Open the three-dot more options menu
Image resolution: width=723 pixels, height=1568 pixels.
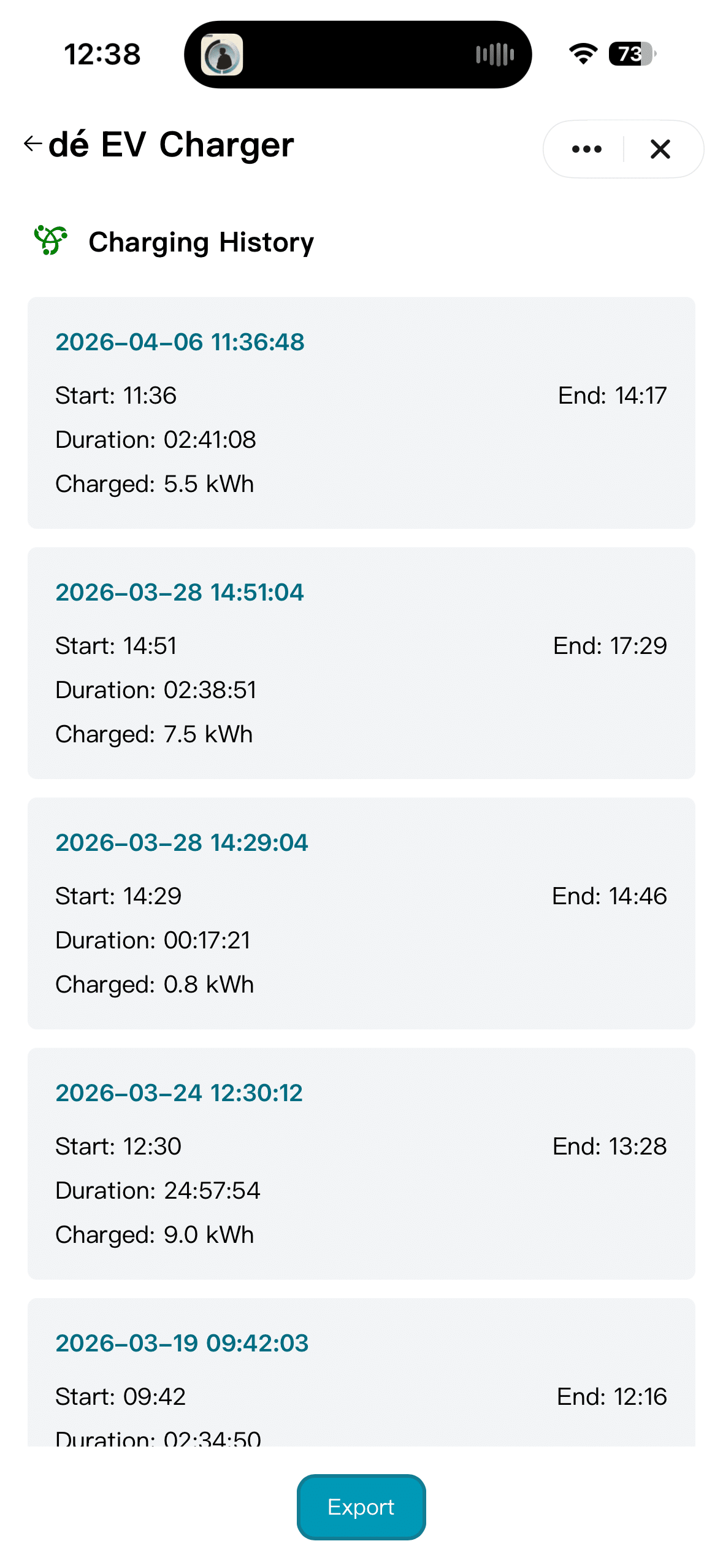(586, 149)
